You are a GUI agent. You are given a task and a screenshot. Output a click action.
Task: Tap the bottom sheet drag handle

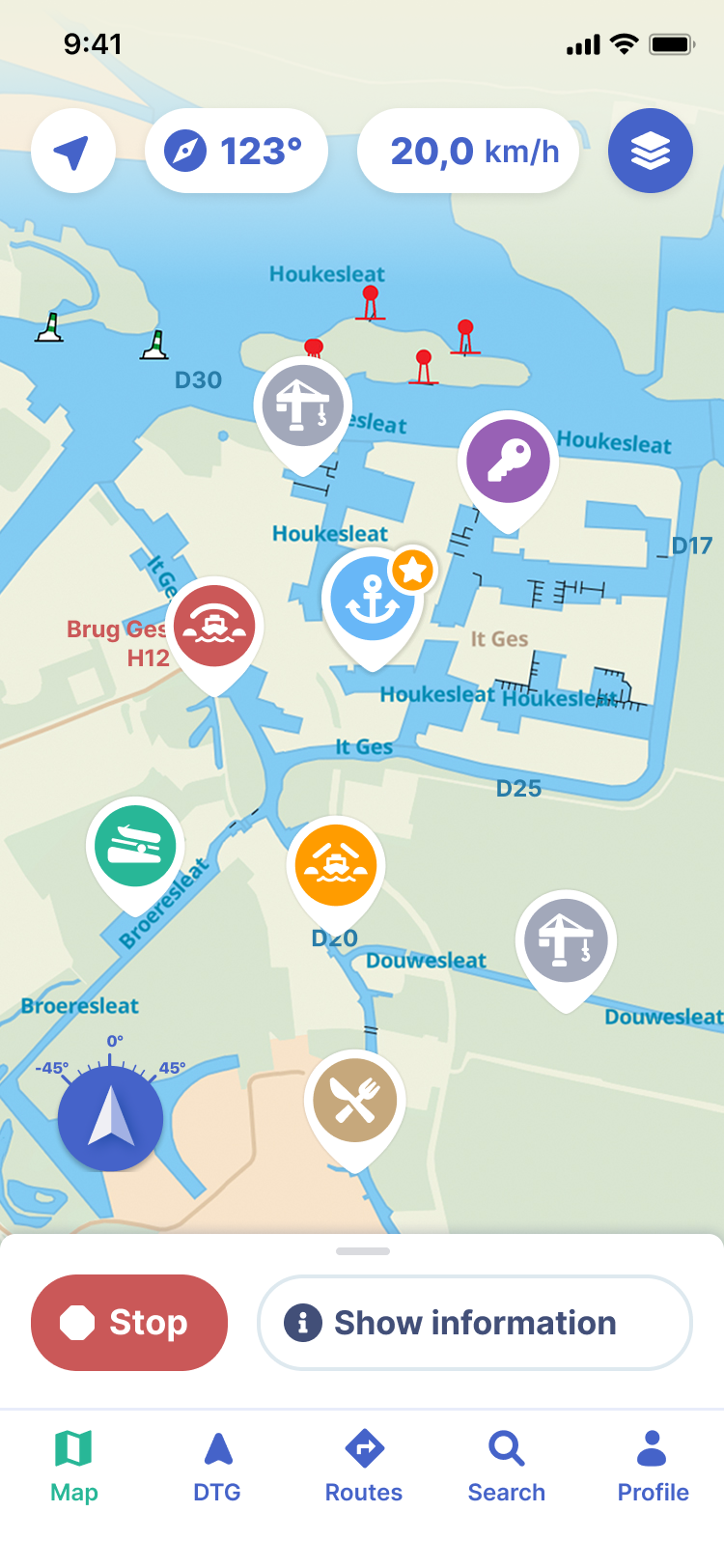point(363,1251)
